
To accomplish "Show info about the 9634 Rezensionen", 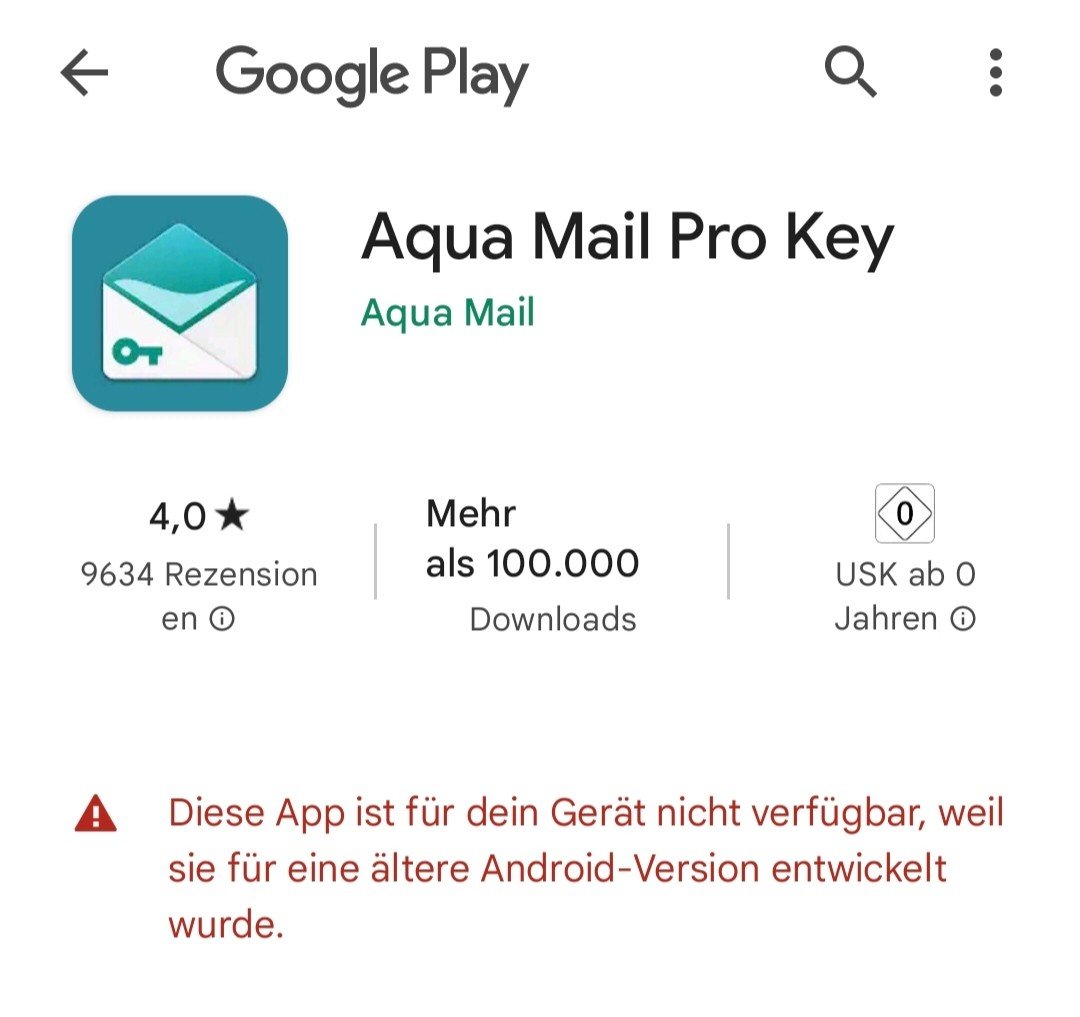I will click(x=223, y=620).
